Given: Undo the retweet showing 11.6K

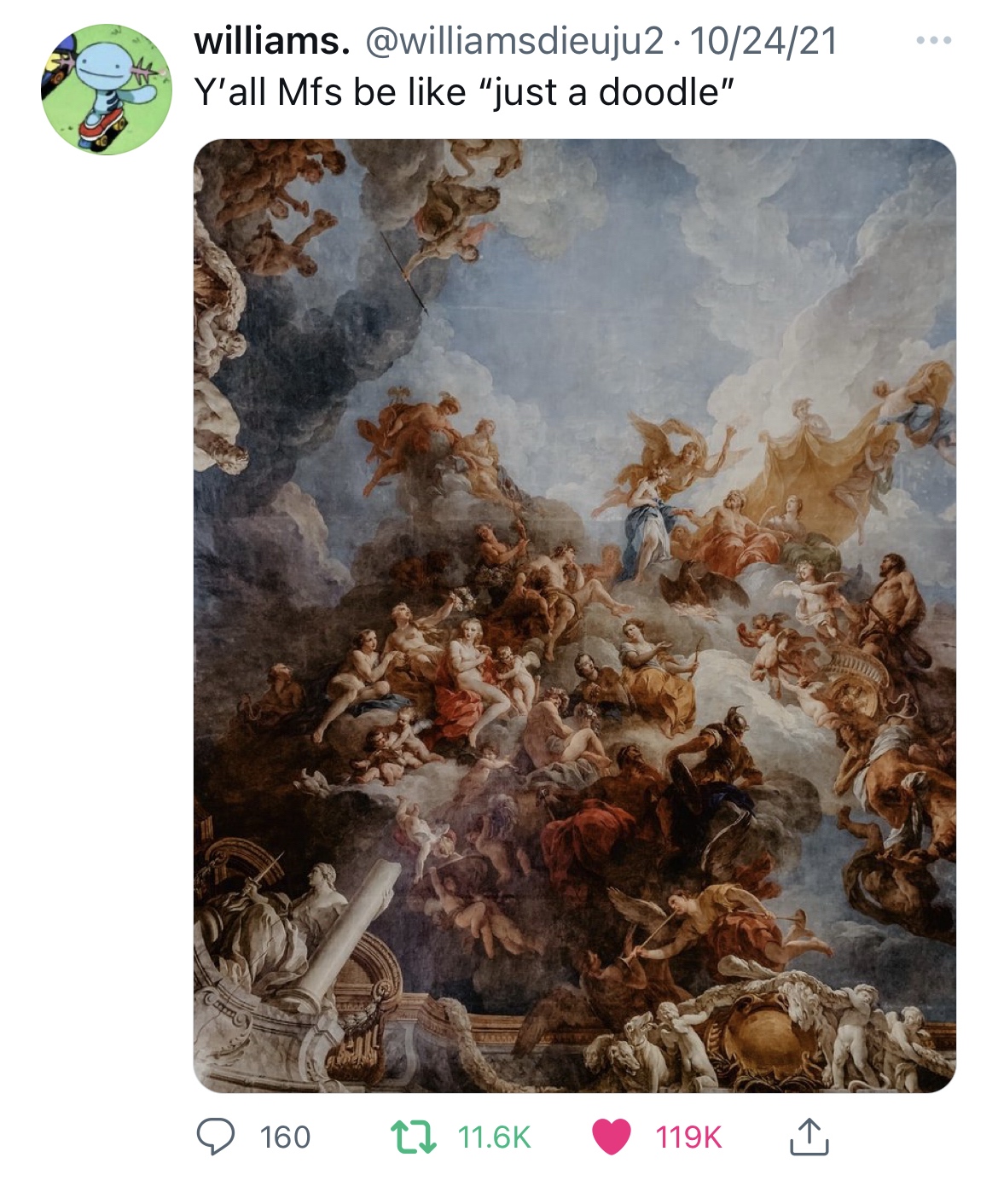Looking at the screenshot, I should coord(414,1137).
